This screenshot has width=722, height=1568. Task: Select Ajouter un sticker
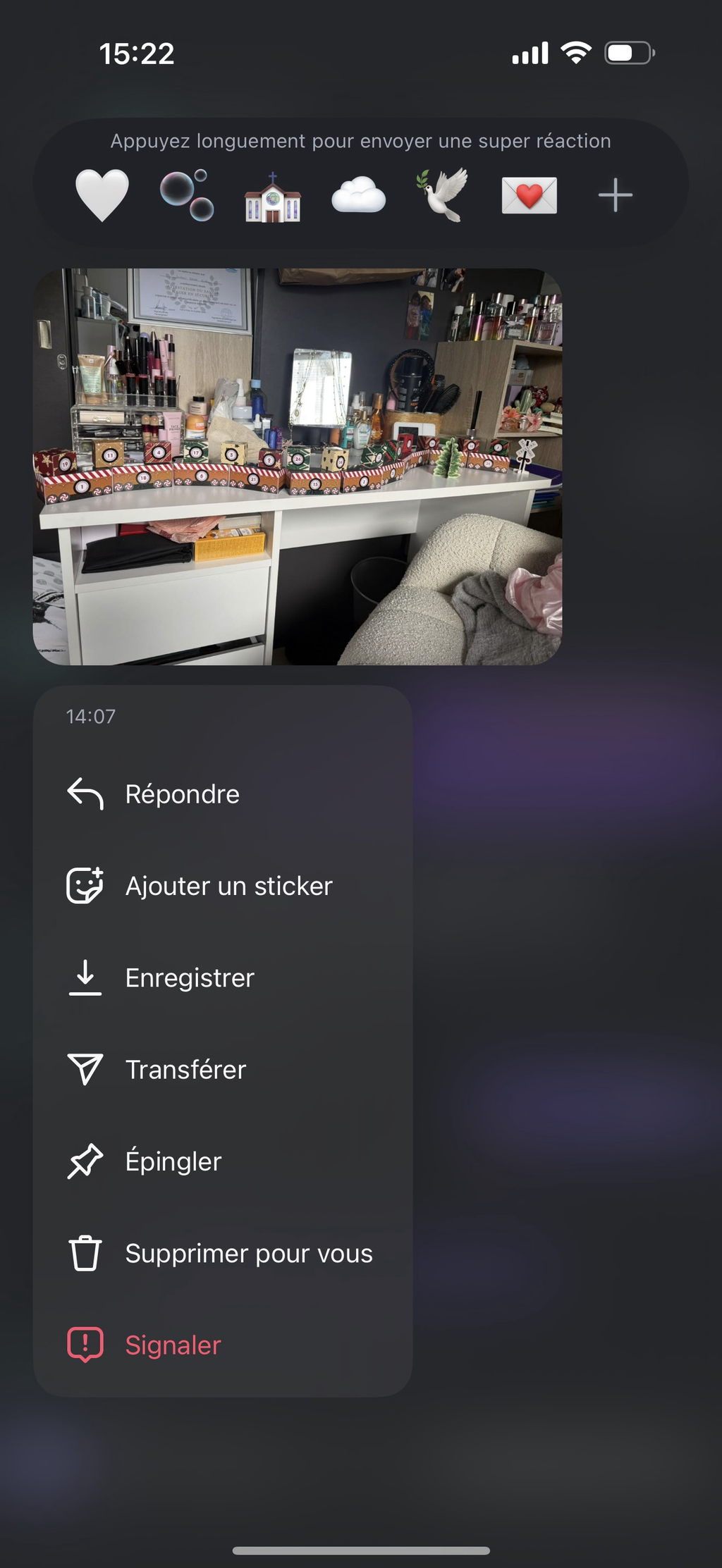click(228, 886)
